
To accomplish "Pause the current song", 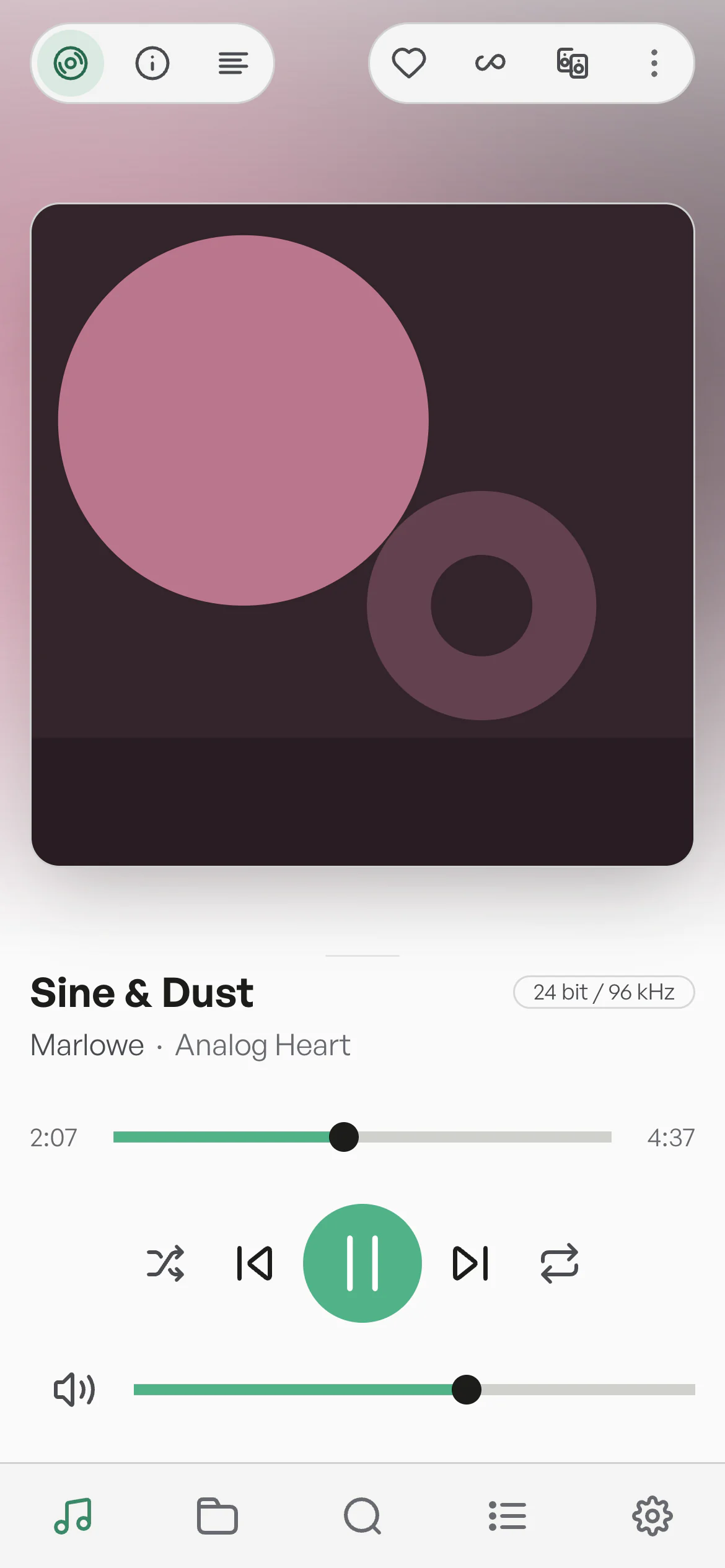I will (362, 1263).
